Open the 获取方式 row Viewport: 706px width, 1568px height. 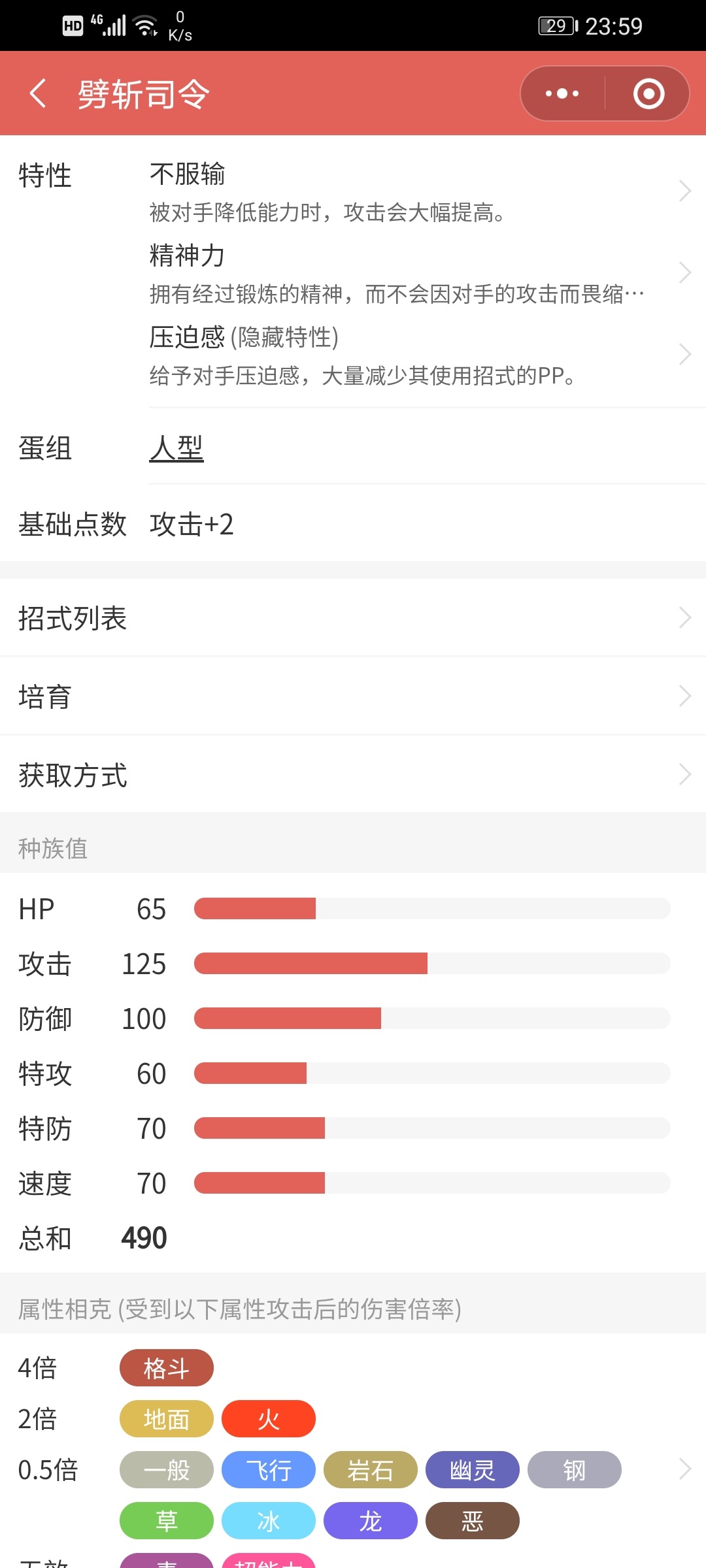click(353, 775)
